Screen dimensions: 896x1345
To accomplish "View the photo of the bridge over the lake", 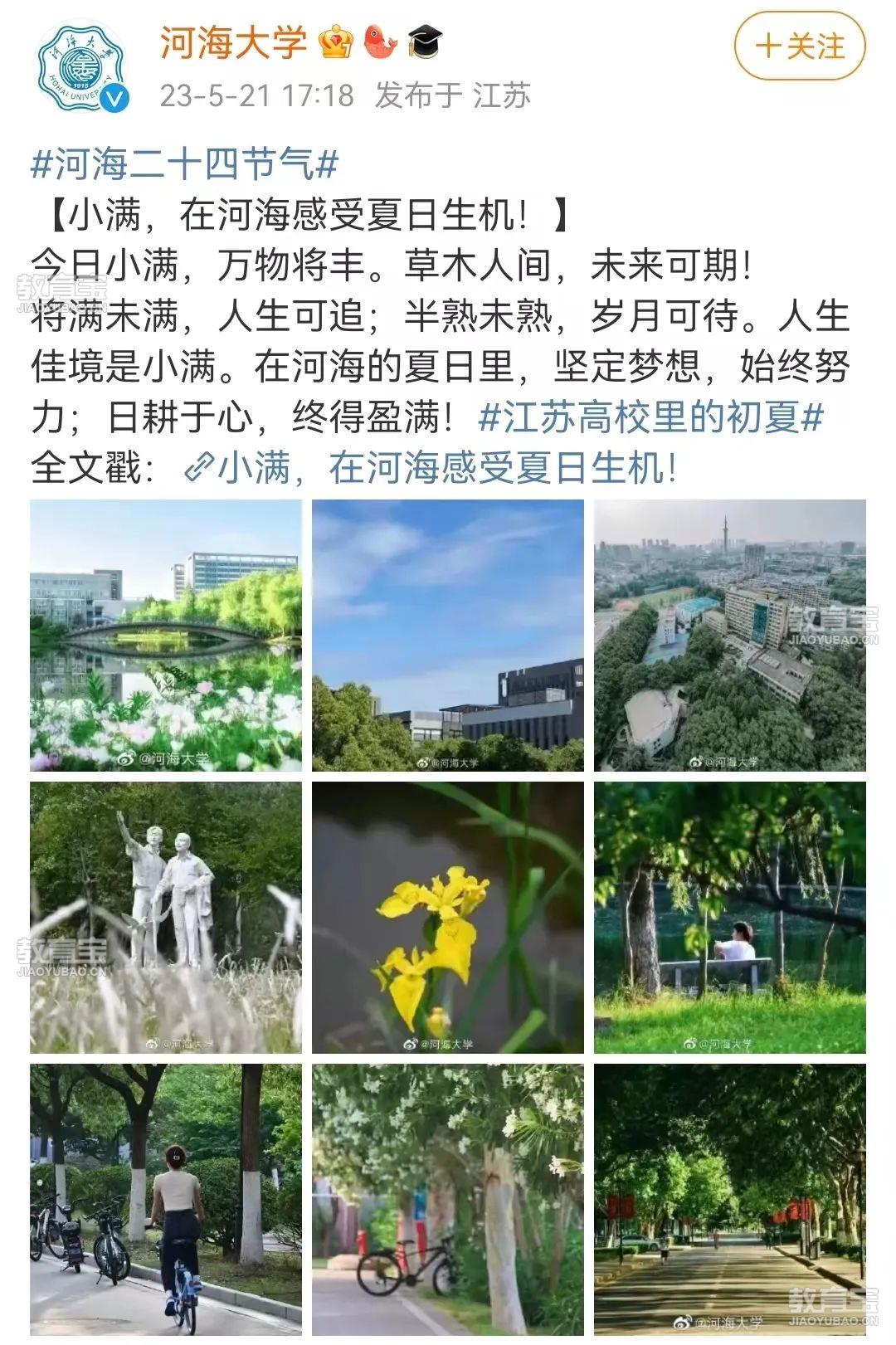I will [166, 636].
